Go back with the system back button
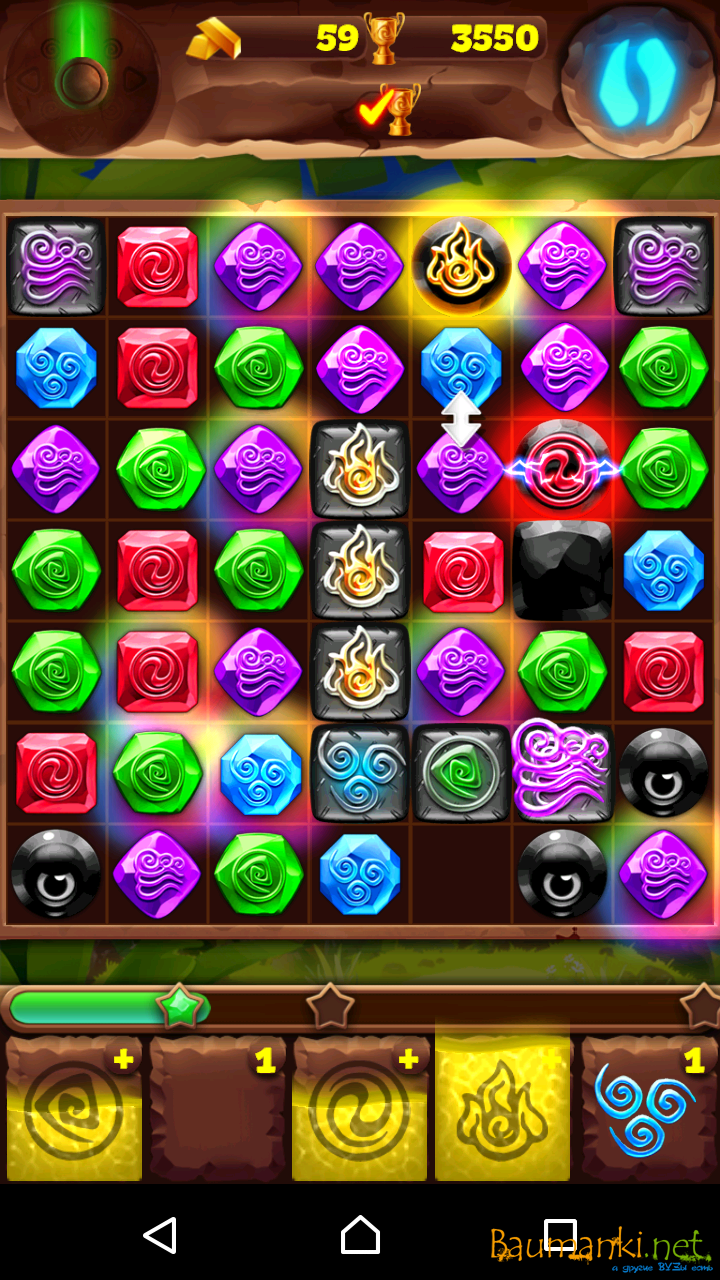The height and width of the screenshot is (1280, 720). [x=161, y=1236]
